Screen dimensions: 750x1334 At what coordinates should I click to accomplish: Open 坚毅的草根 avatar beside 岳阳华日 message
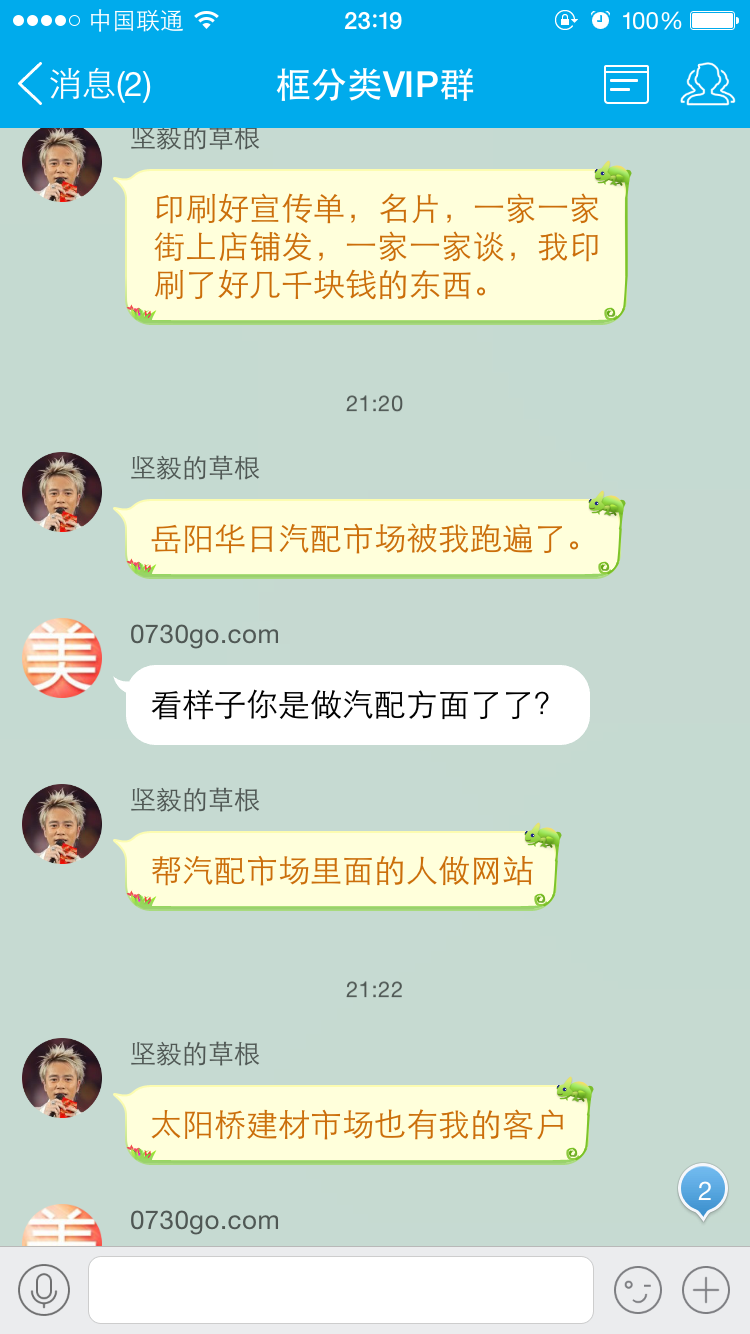tap(62, 492)
